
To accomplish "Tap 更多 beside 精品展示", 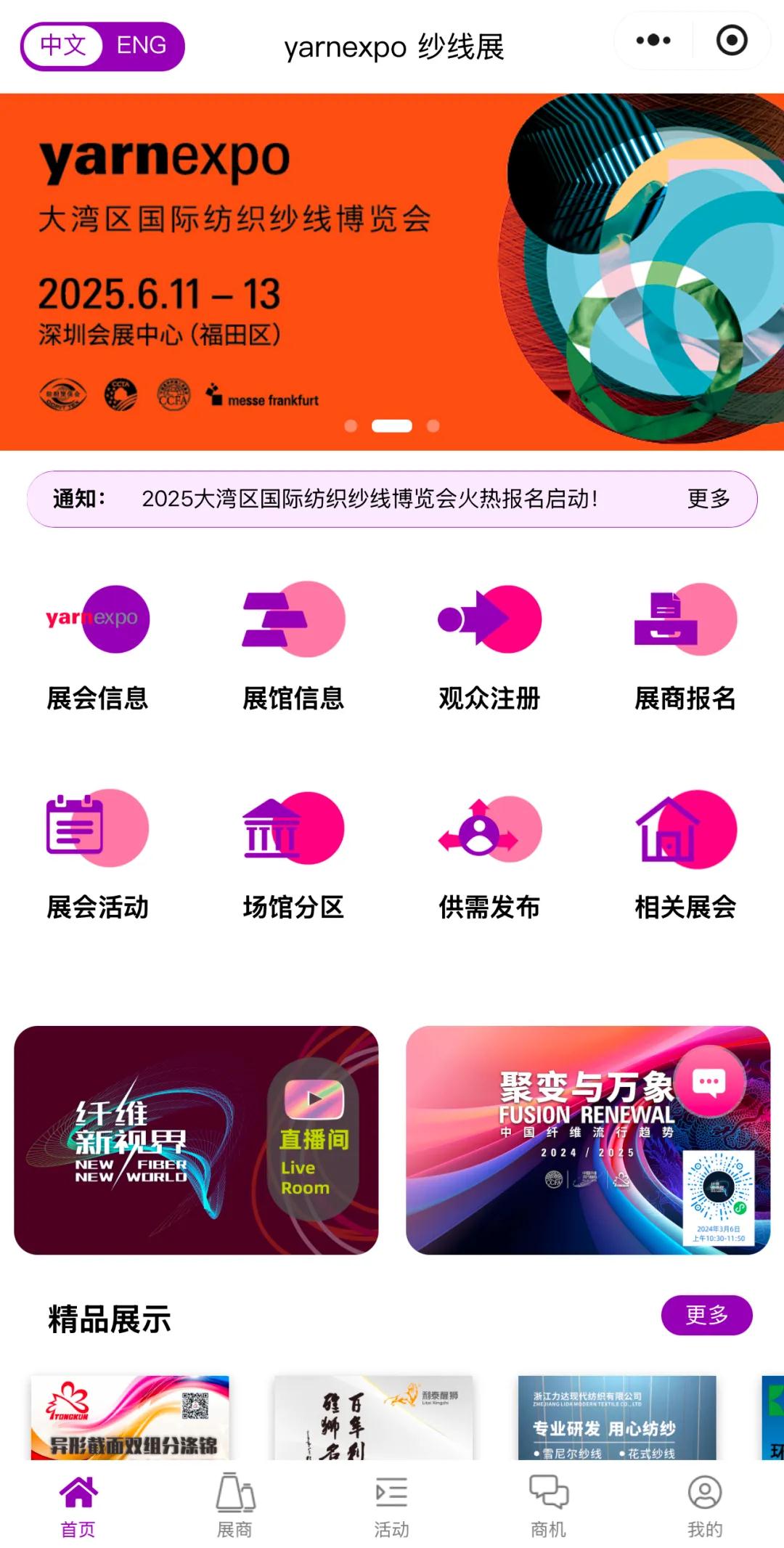I will click(706, 1315).
